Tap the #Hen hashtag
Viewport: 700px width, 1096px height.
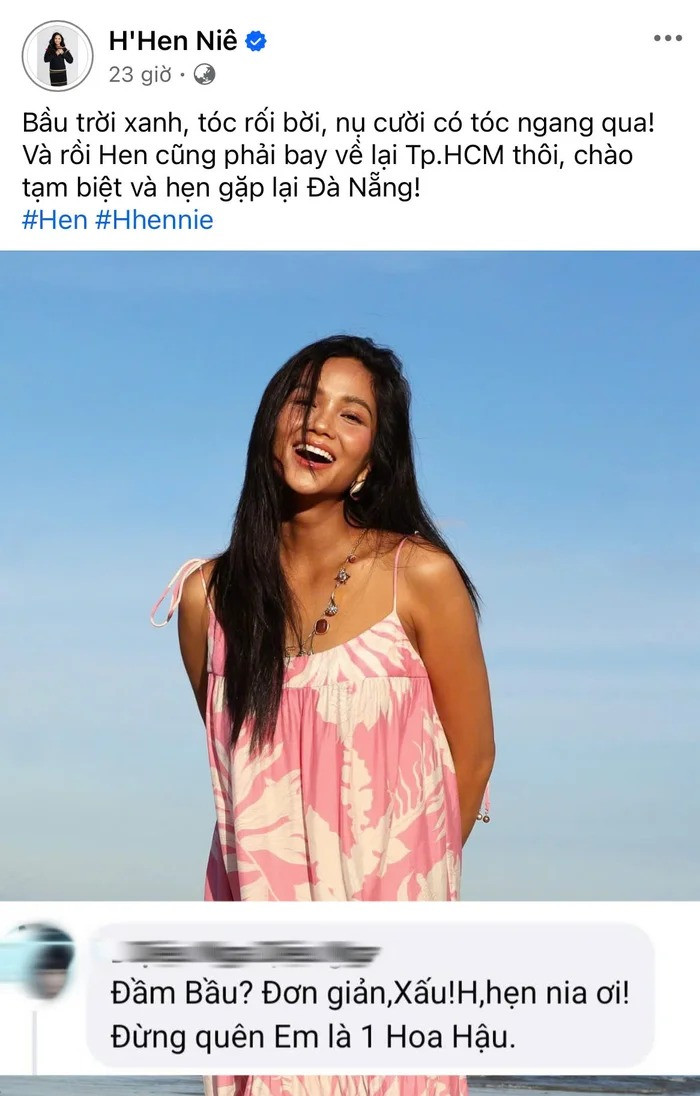tap(54, 220)
